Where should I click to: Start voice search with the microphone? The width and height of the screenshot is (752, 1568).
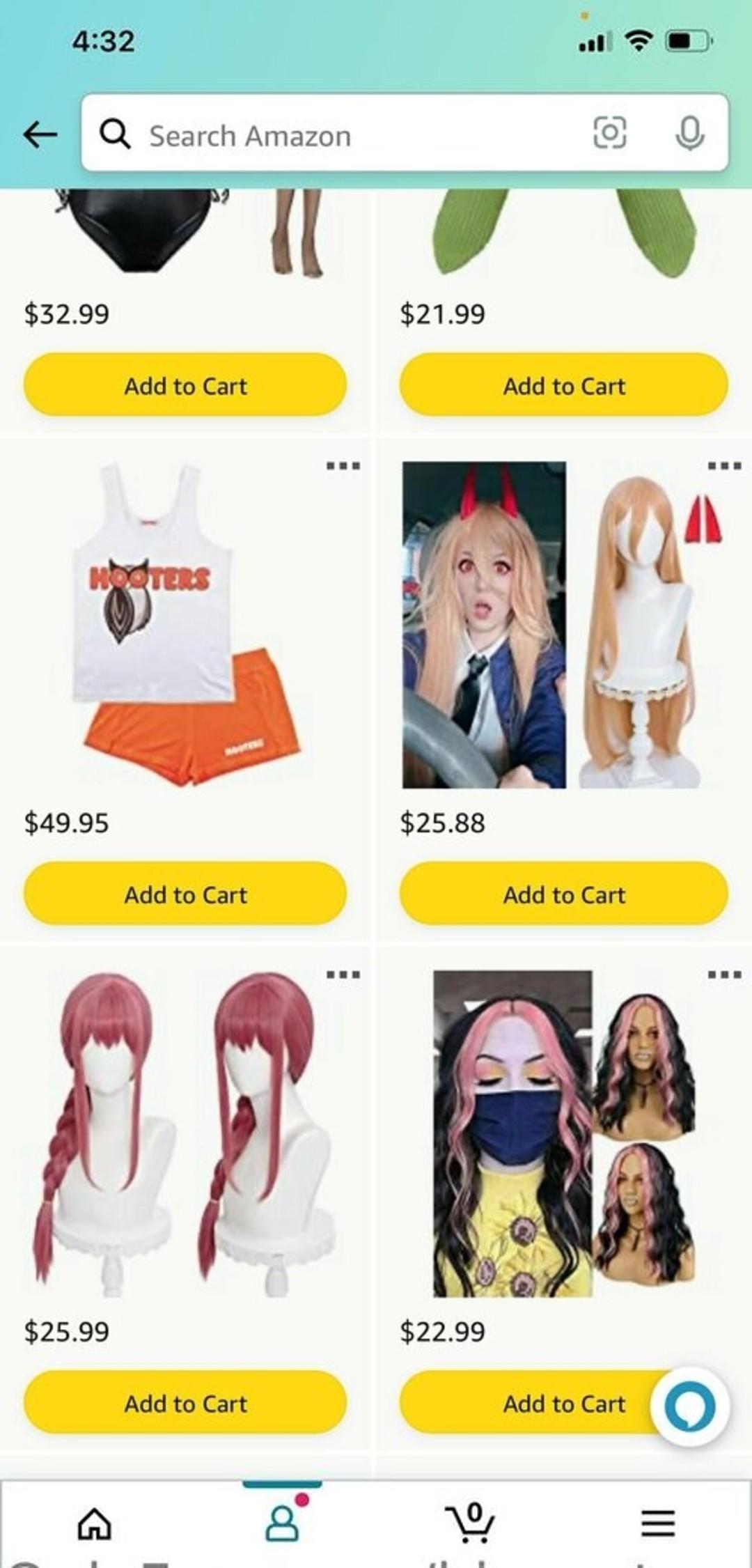689,132
